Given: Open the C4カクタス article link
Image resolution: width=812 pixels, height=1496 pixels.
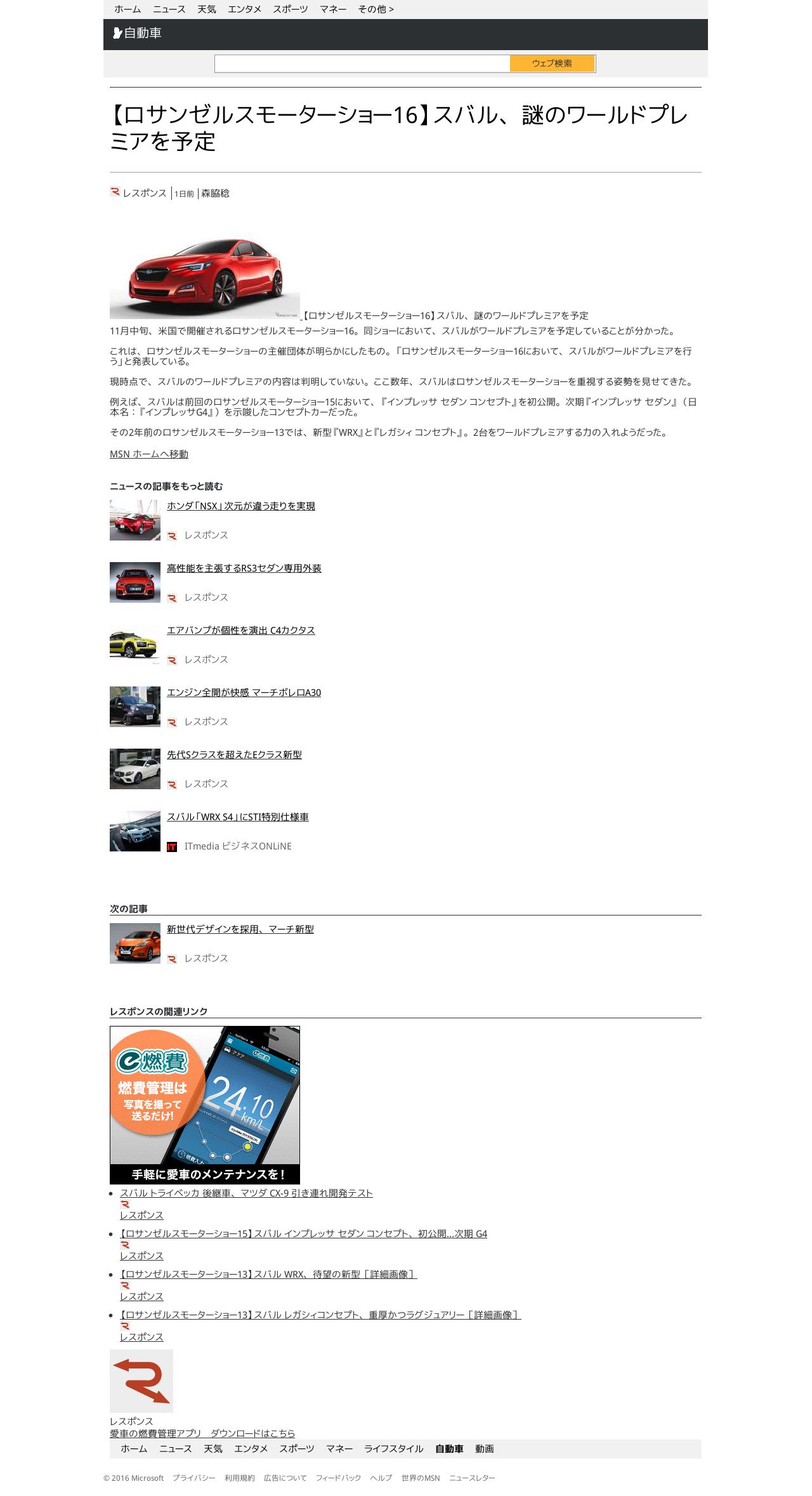Looking at the screenshot, I should coord(241,631).
